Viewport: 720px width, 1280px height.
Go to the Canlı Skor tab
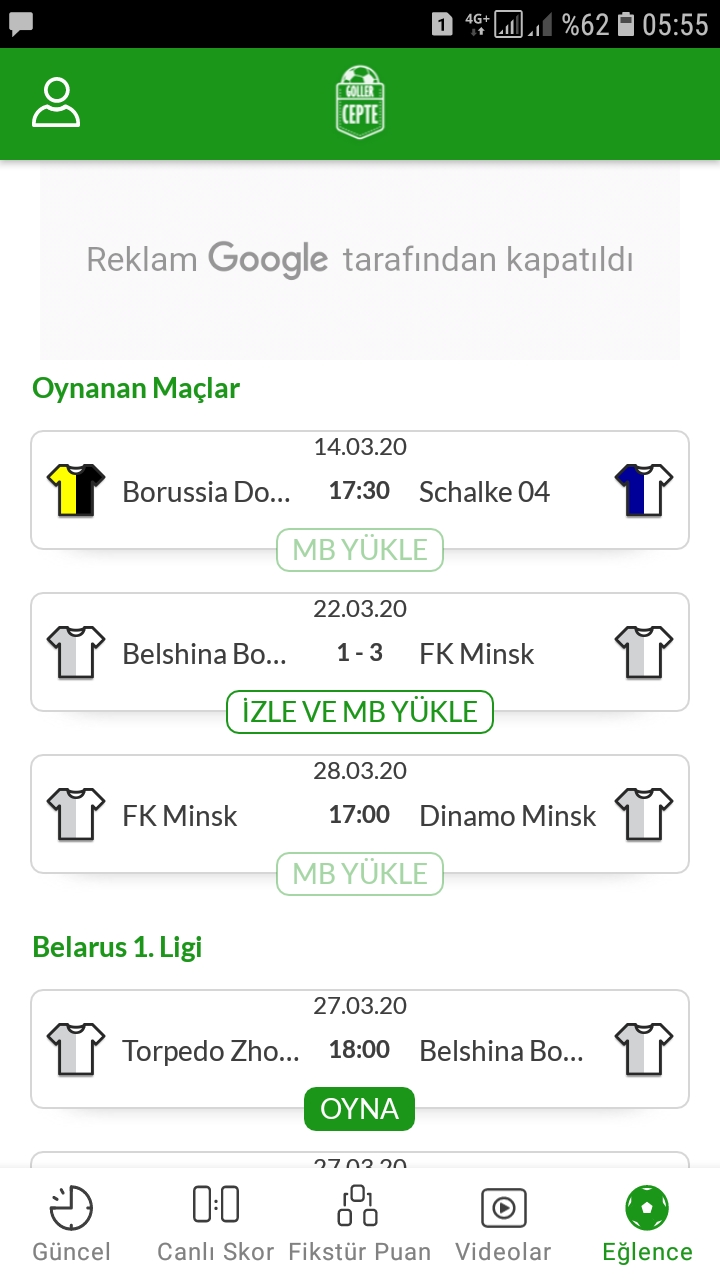pos(215,1224)
